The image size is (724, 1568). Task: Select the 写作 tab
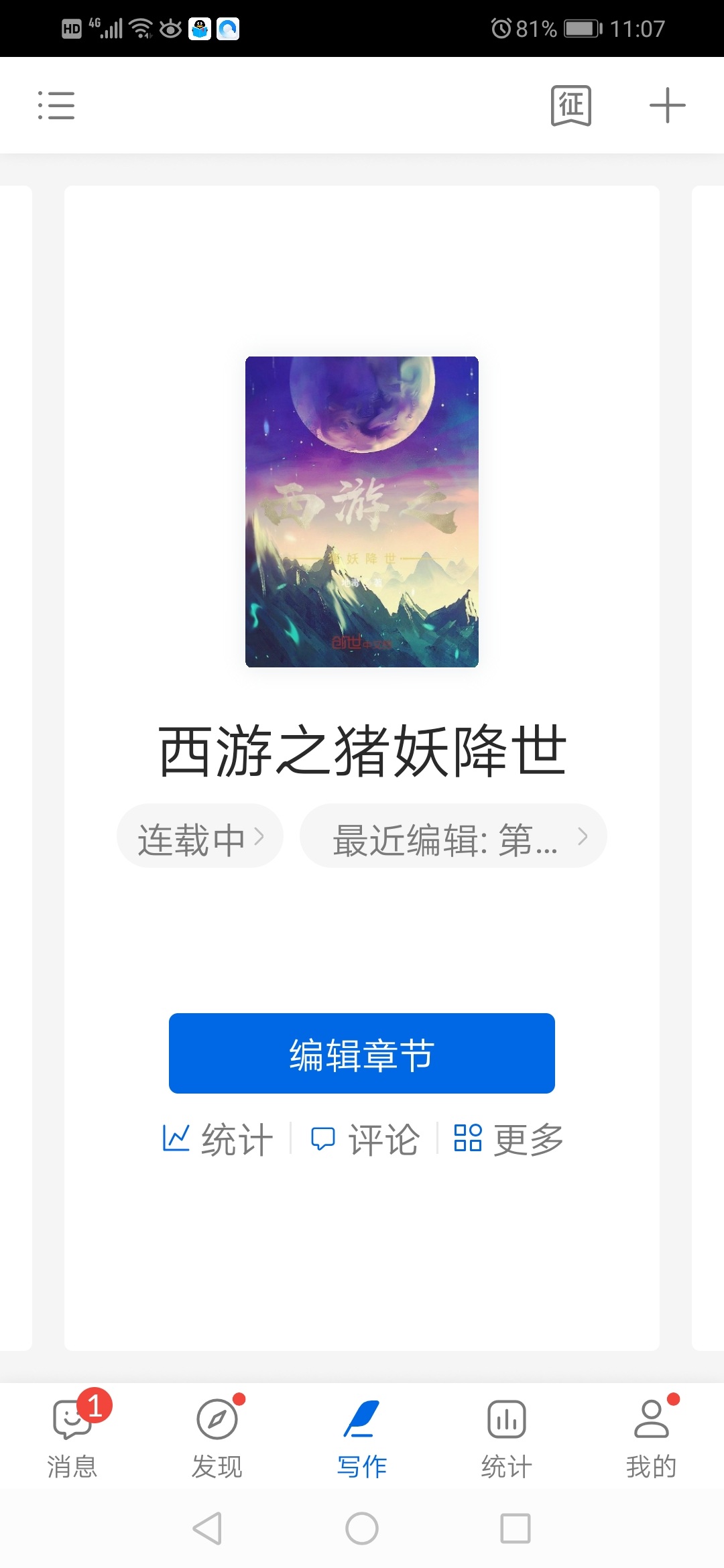[x=362, y=1434]
